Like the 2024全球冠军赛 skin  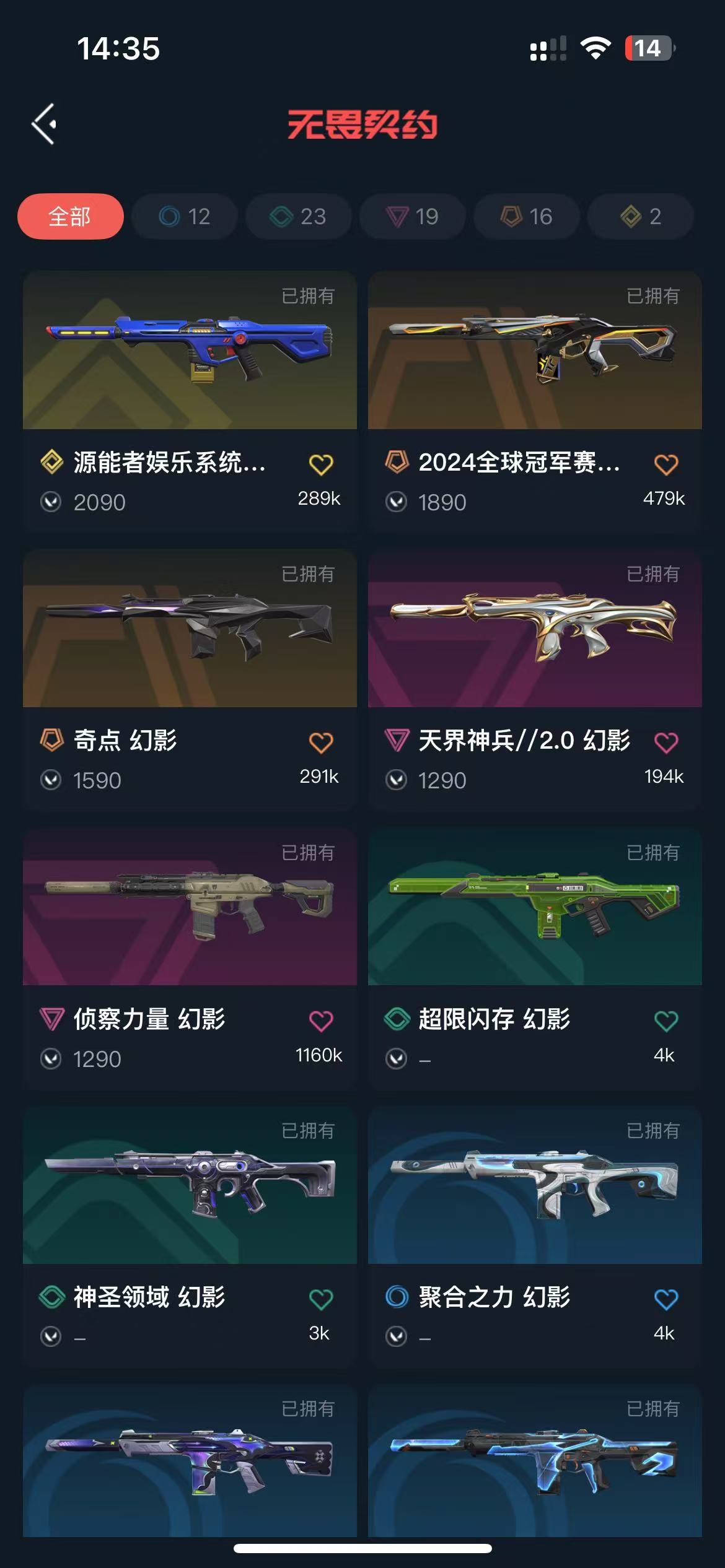[666, 464]
